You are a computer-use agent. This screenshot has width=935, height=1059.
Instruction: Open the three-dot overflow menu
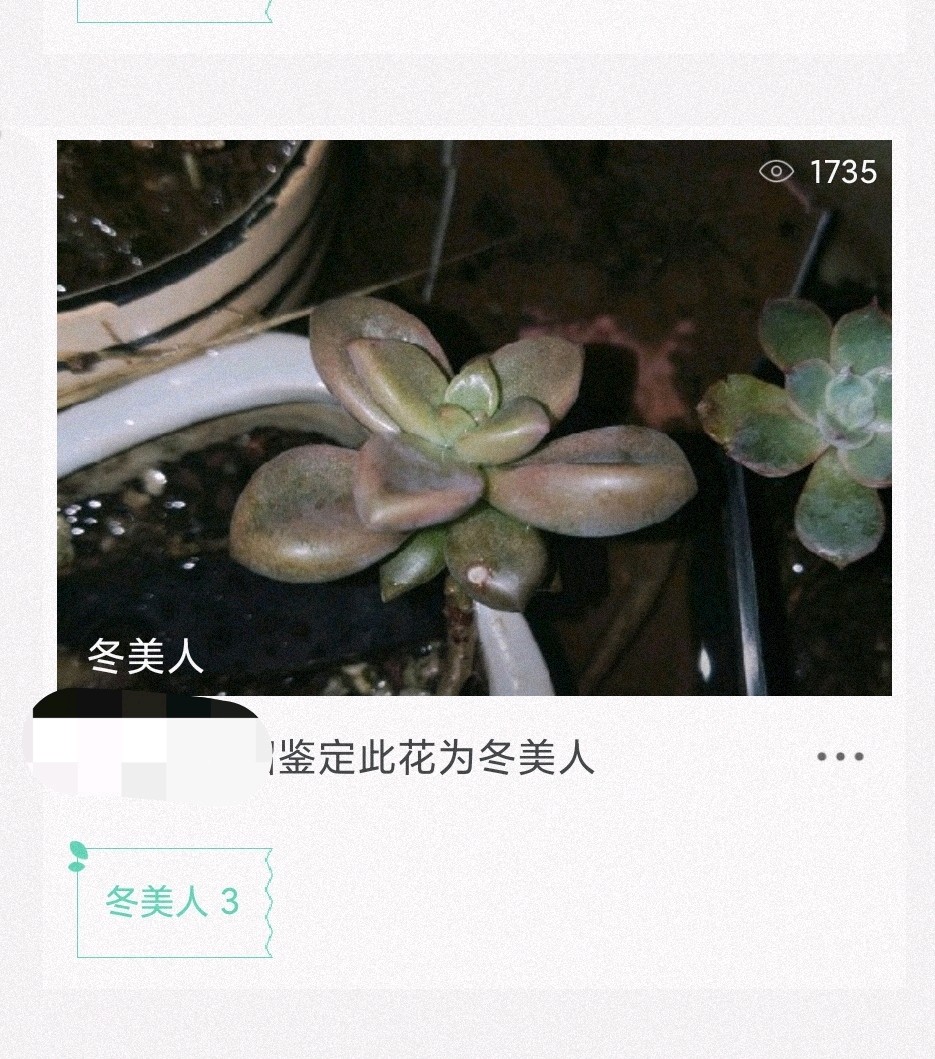[x=839, y=757]
